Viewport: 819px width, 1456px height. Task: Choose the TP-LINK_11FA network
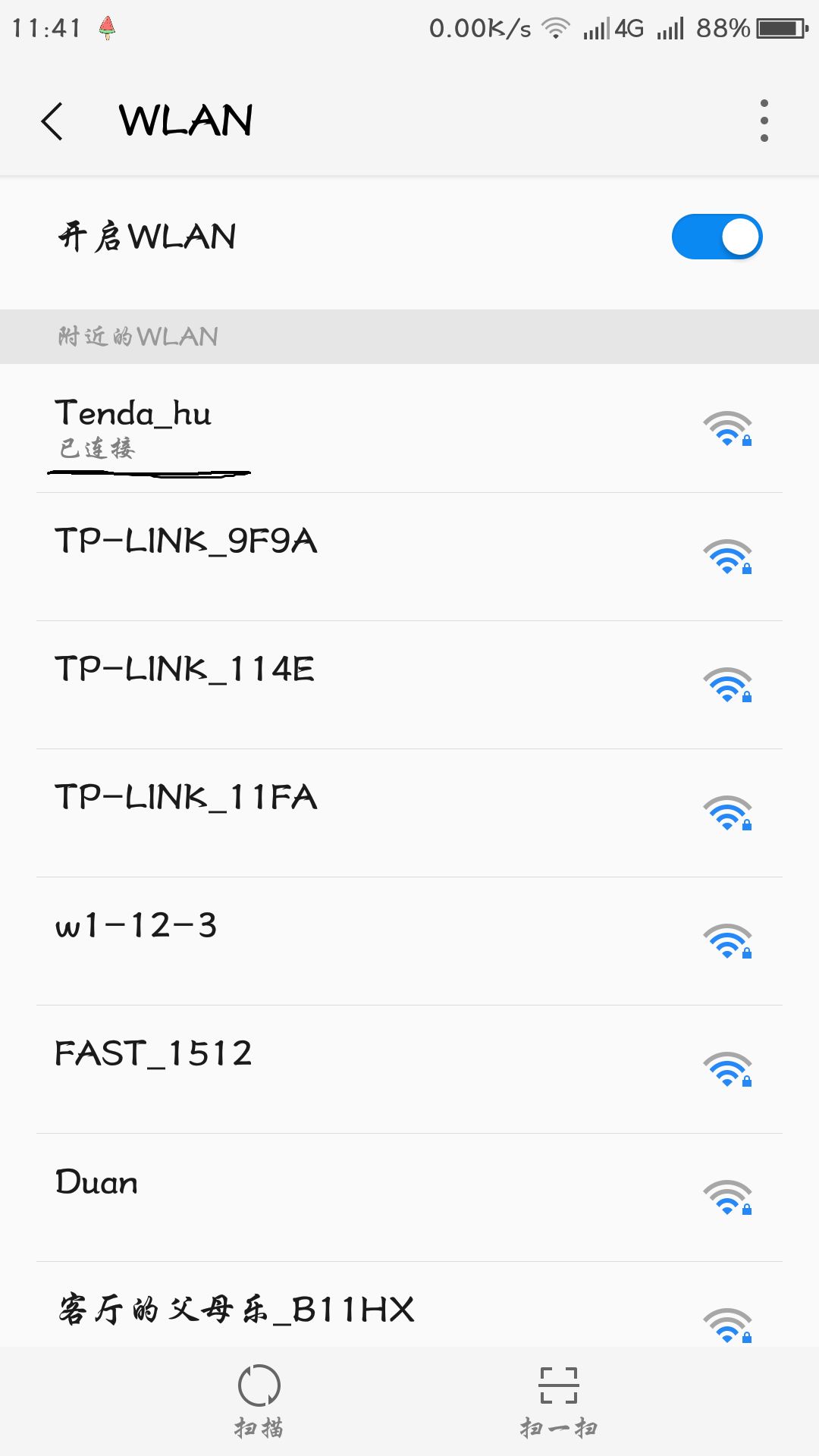tap(409, 813)
